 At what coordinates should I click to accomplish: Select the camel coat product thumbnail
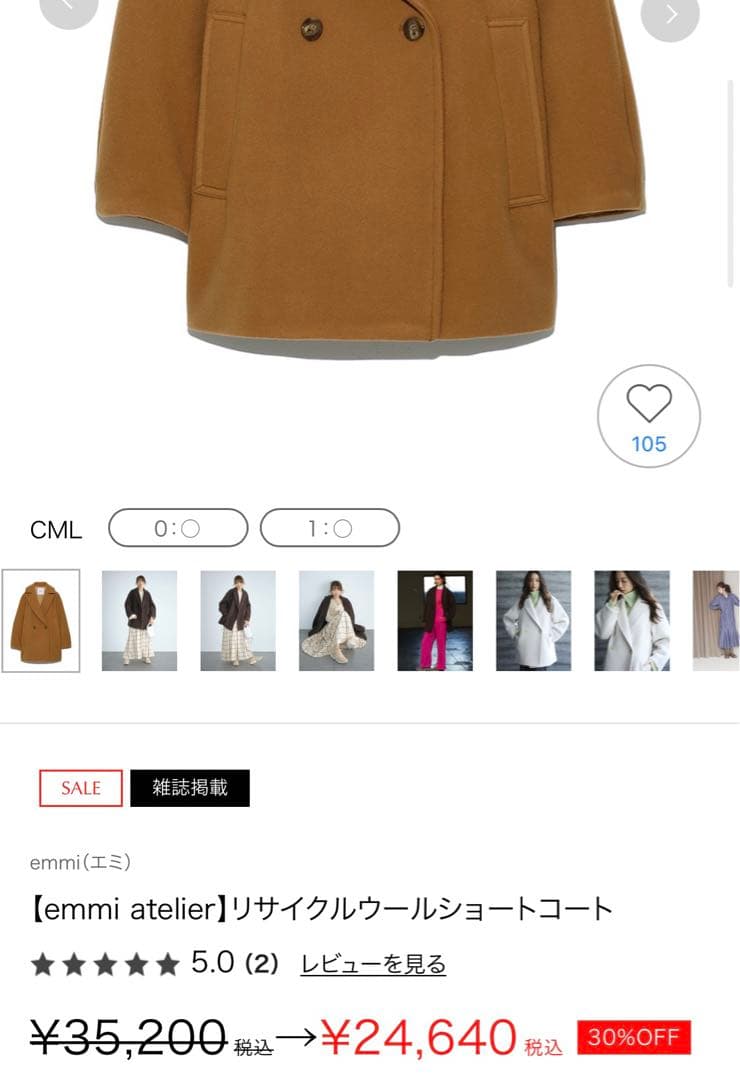click(x=40, y=620)
